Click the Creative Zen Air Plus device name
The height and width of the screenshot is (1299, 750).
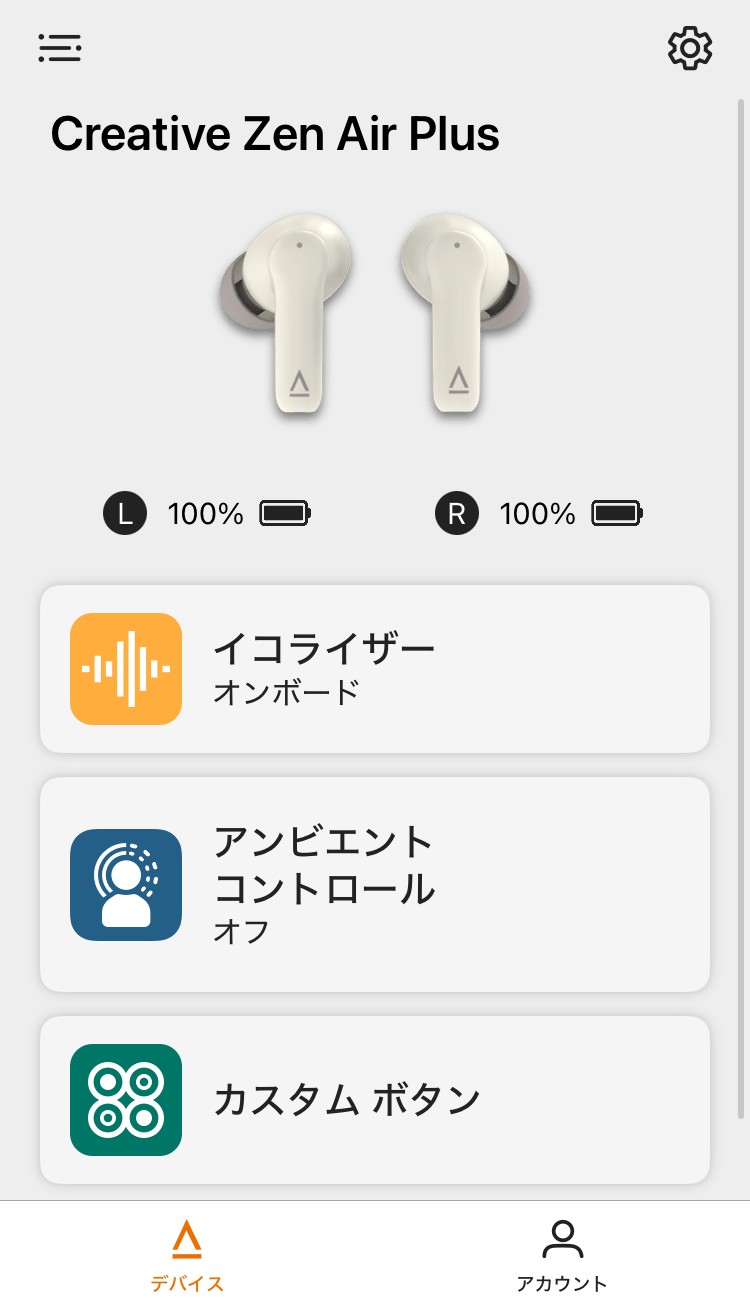pyautogui.click(x=277, y=133)
